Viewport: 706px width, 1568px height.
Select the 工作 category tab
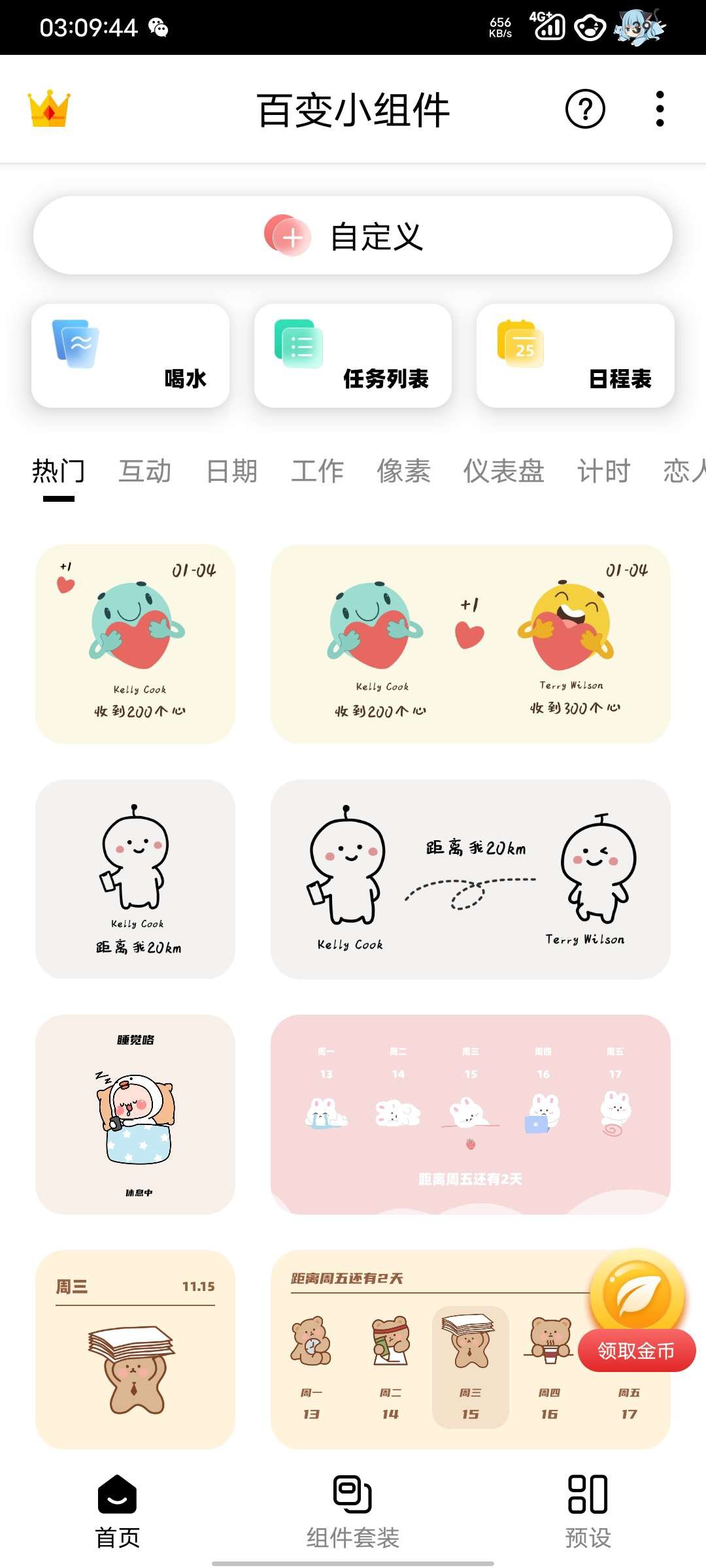[317, 471]
